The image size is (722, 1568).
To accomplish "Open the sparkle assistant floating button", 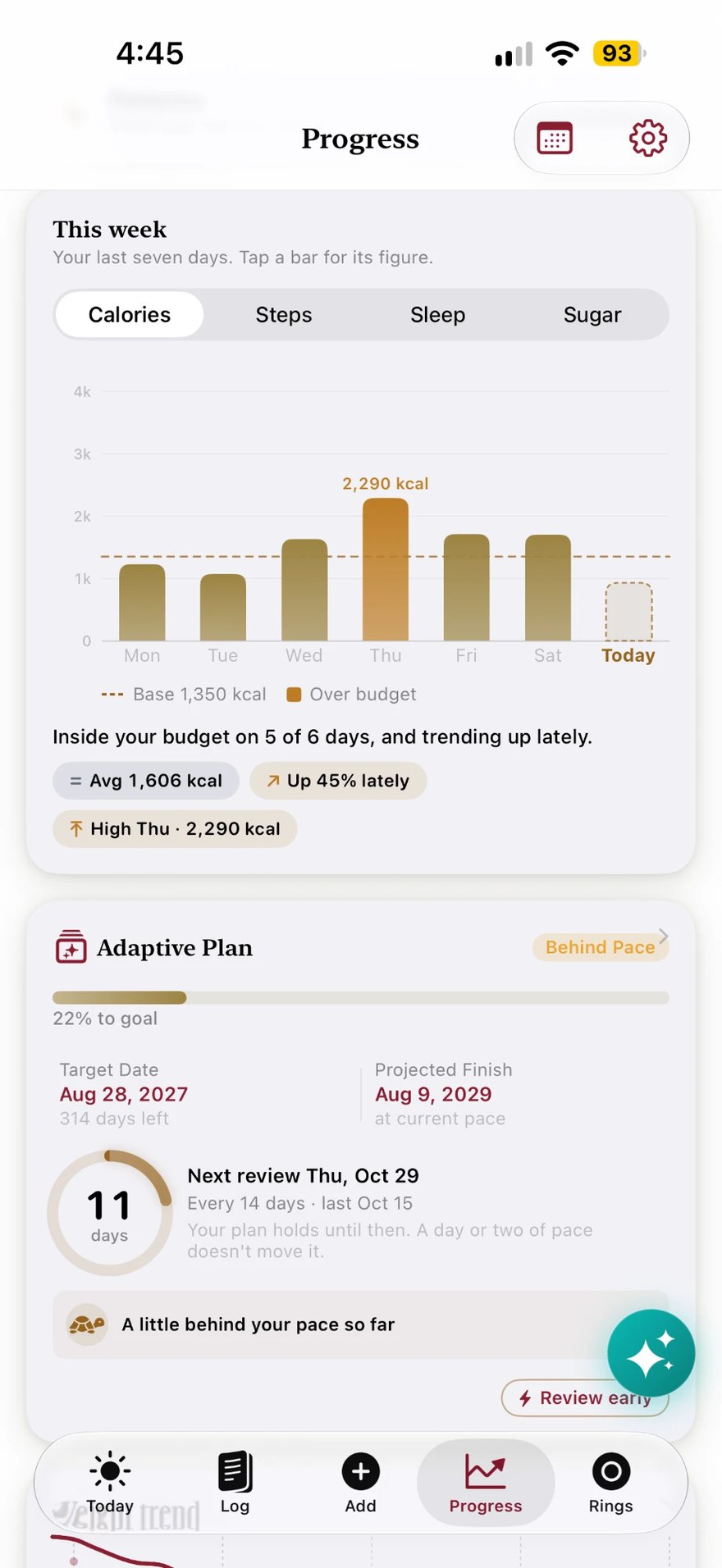I will pos(651,1353).
